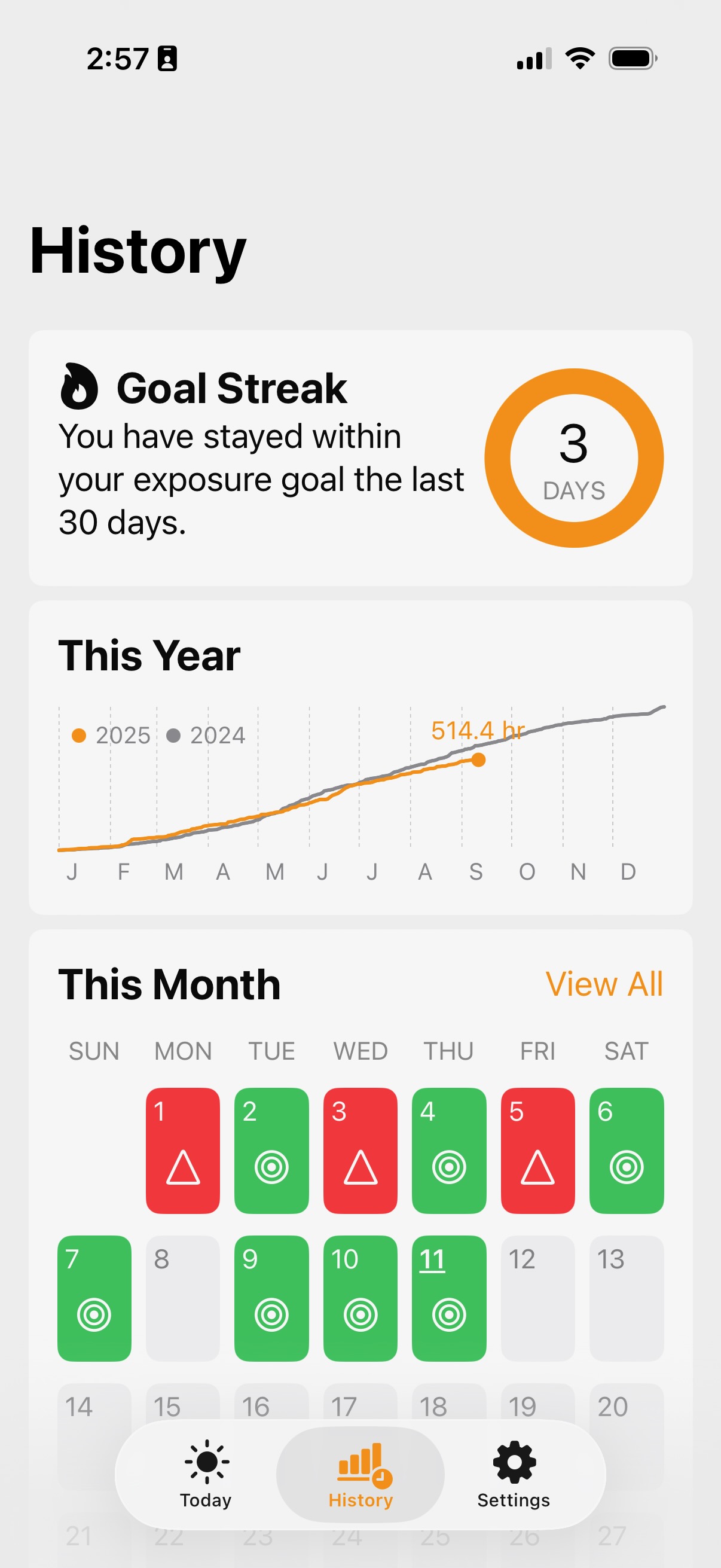Select day 8 in the calendar
The width and height of the screenshot is (721, 1568).
point(182,1298)
